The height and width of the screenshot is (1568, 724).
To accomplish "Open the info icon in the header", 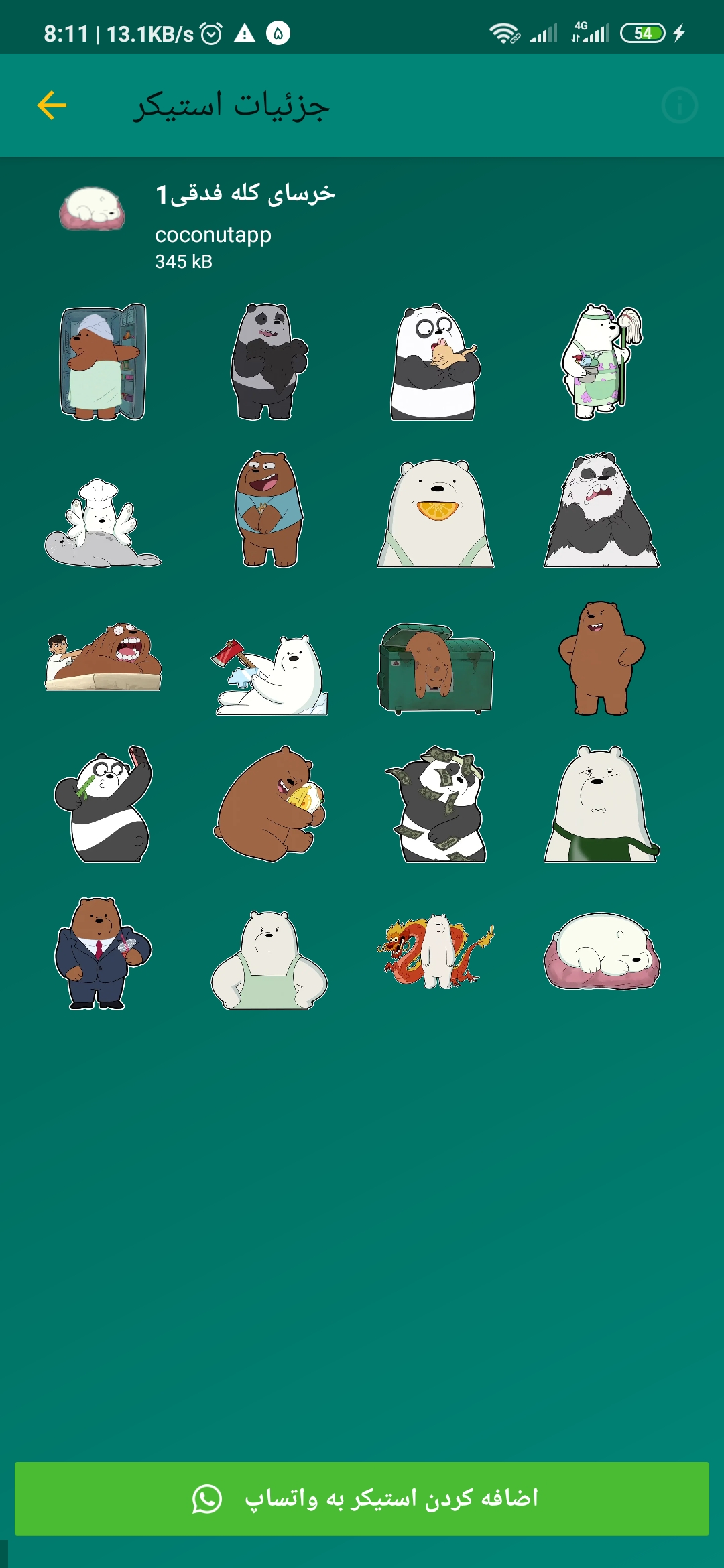I will pyautogui.click(x=679, y=106).
